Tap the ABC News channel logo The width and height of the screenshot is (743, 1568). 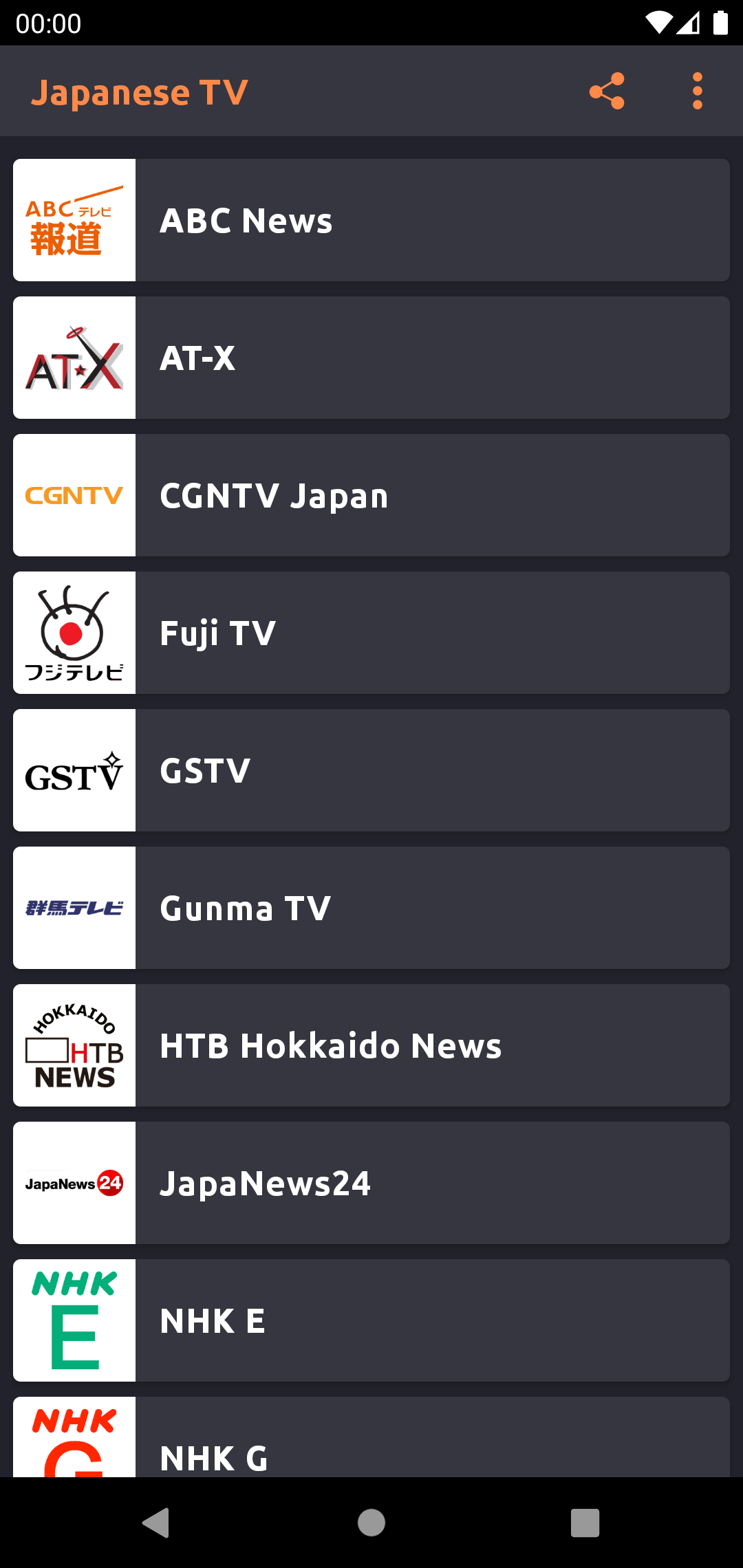coord(74,220)
